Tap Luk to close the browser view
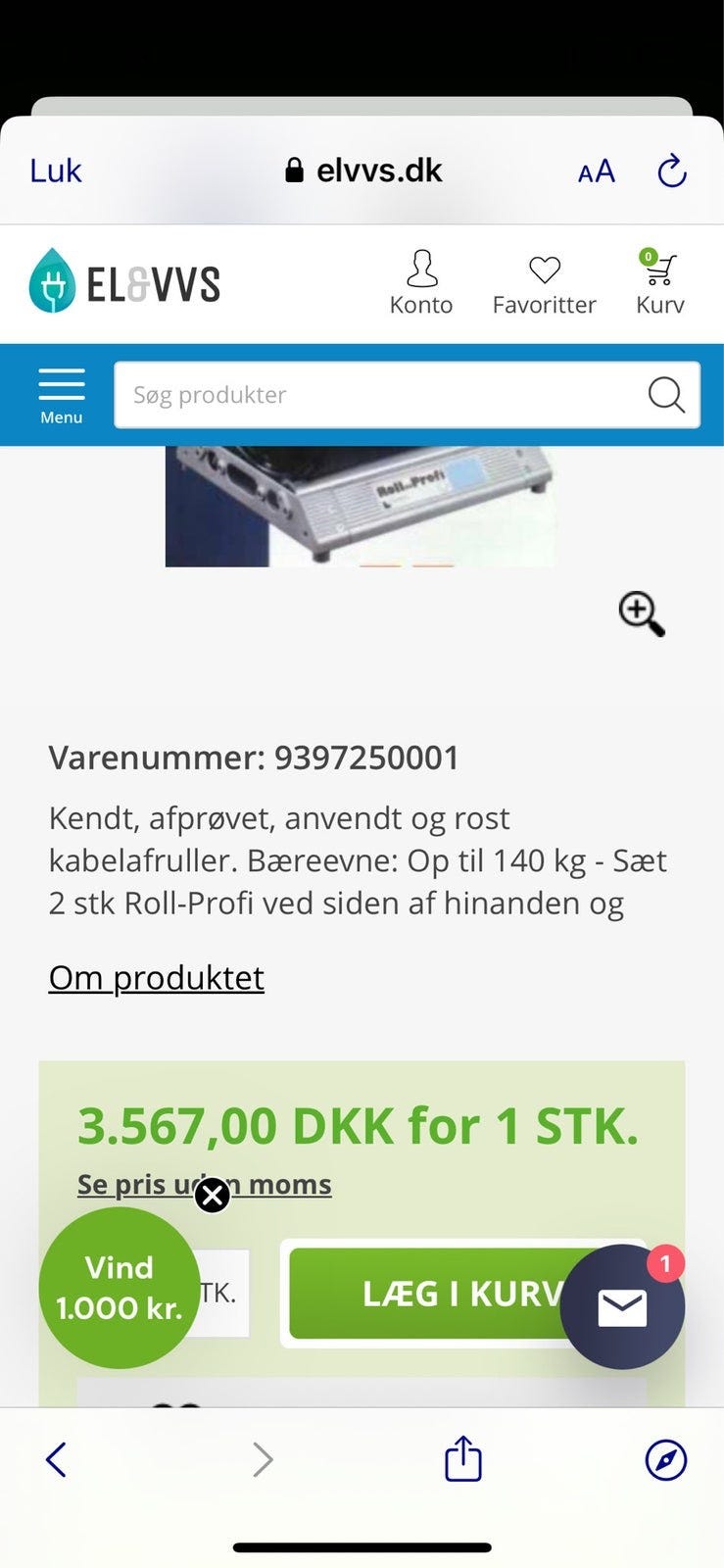Image resolution: width=724 pixels, height=1568 pixels. [56, 171]
